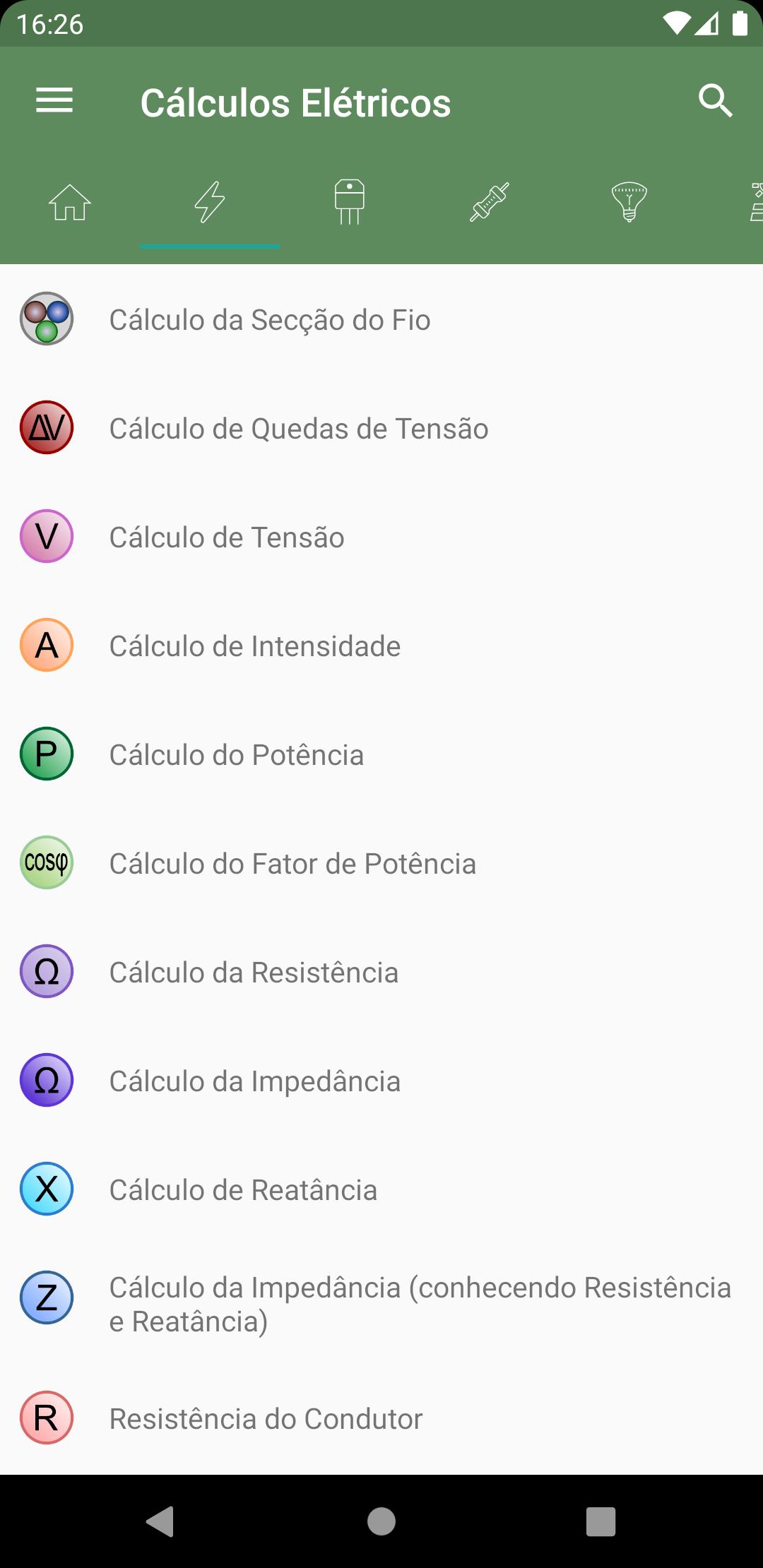Open Cálculo de Intensidade

pos(381,646)
